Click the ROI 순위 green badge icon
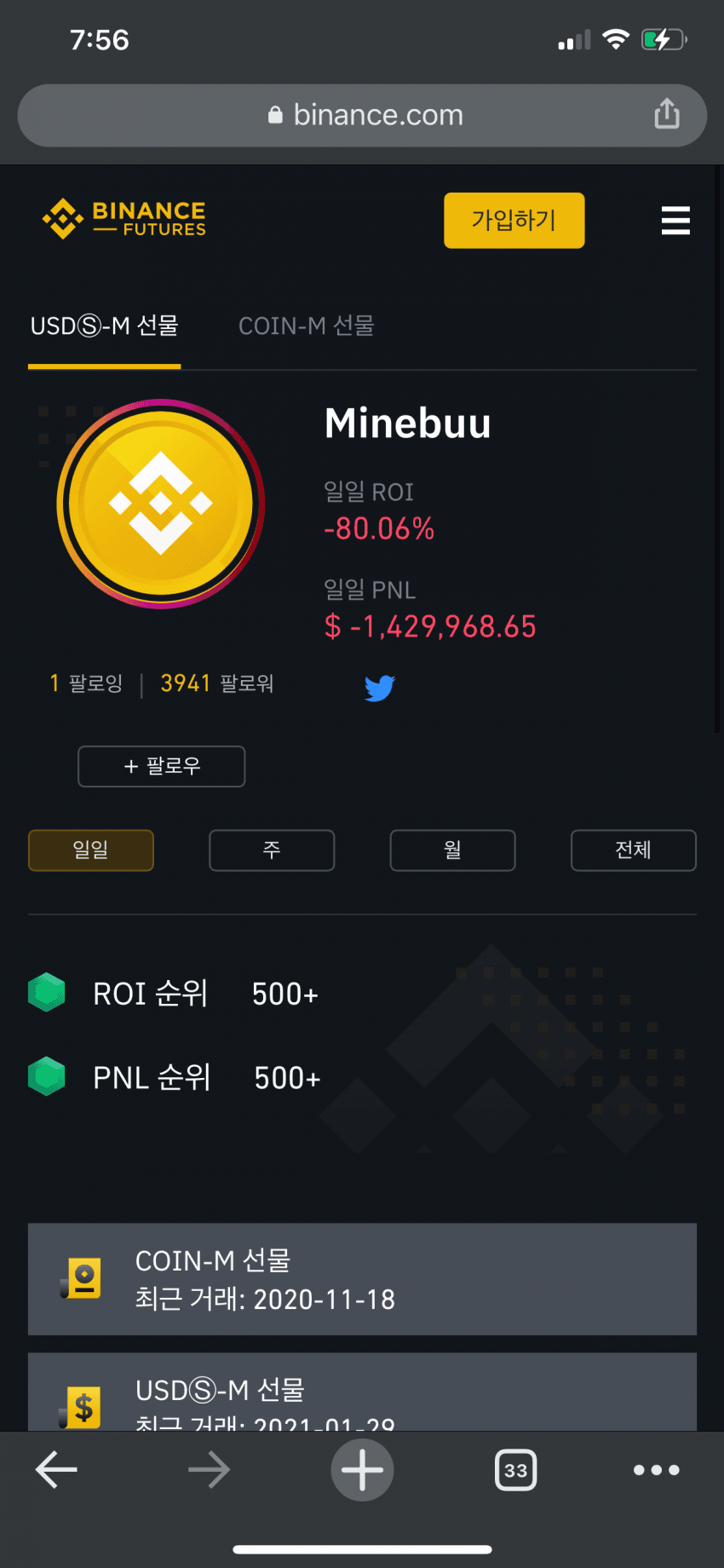724x1568 pixels. click(x=47, y=992)
